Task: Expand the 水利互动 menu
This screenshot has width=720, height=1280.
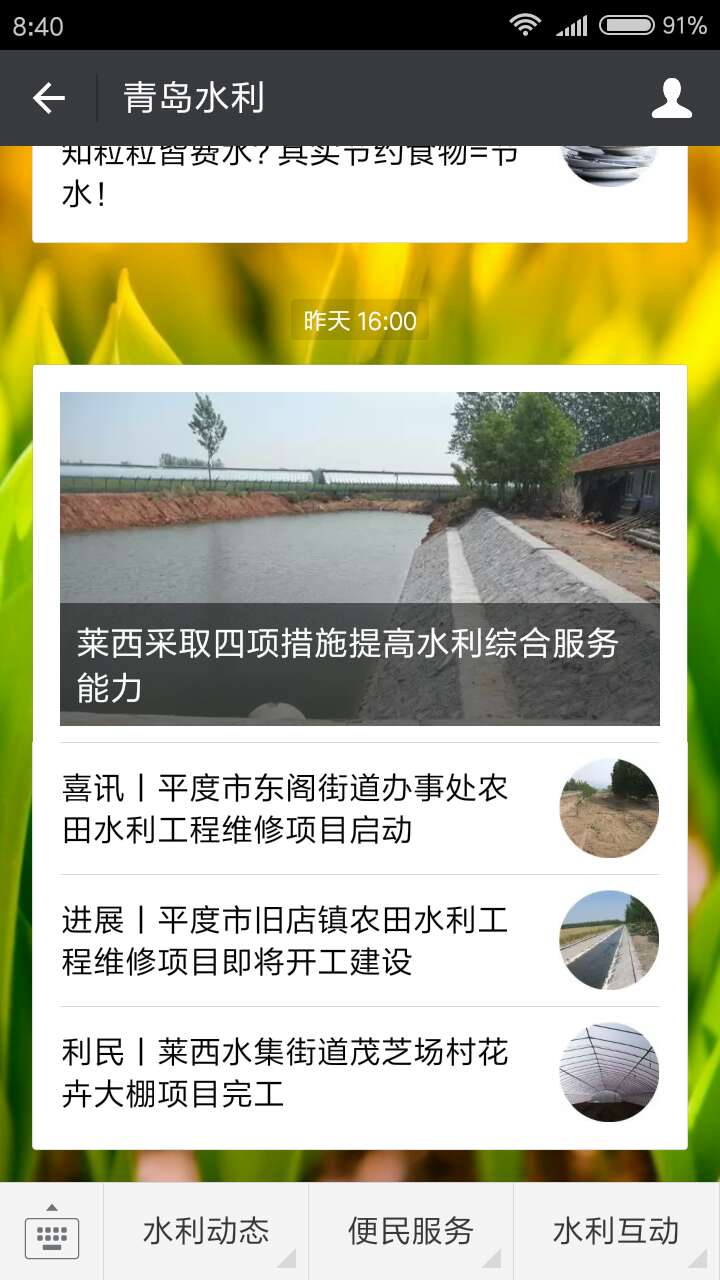Action: click(616, 1232)
